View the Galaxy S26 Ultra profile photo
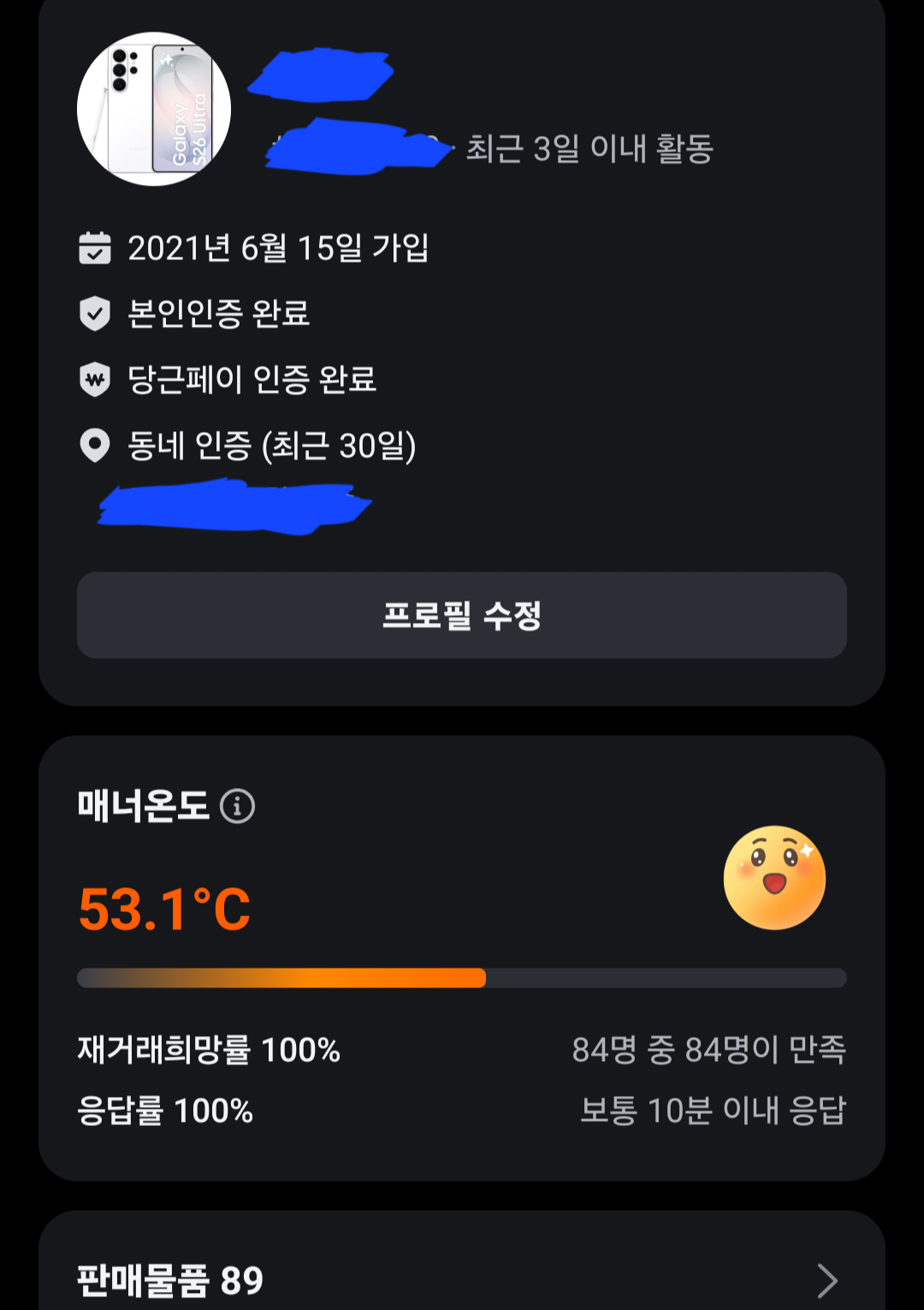Image resolution: width=924 pixels, height=1310 pixels. (154, 110)
